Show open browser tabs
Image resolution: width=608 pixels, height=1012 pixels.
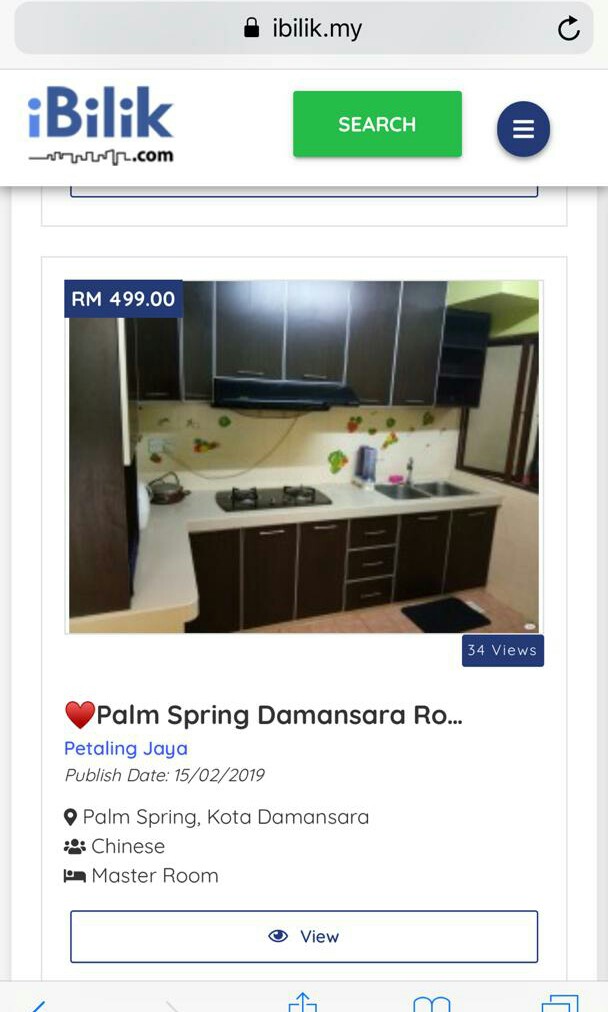(559, 1002)
